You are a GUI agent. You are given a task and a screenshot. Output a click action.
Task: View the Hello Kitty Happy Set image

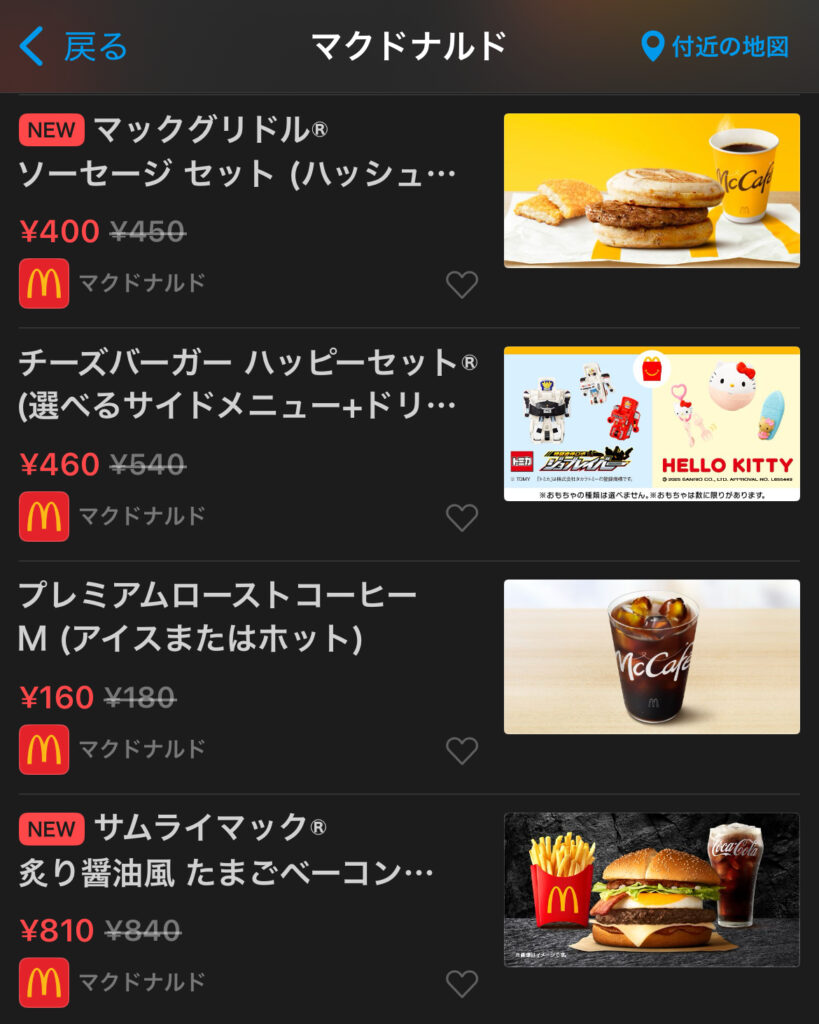[651, 424]
